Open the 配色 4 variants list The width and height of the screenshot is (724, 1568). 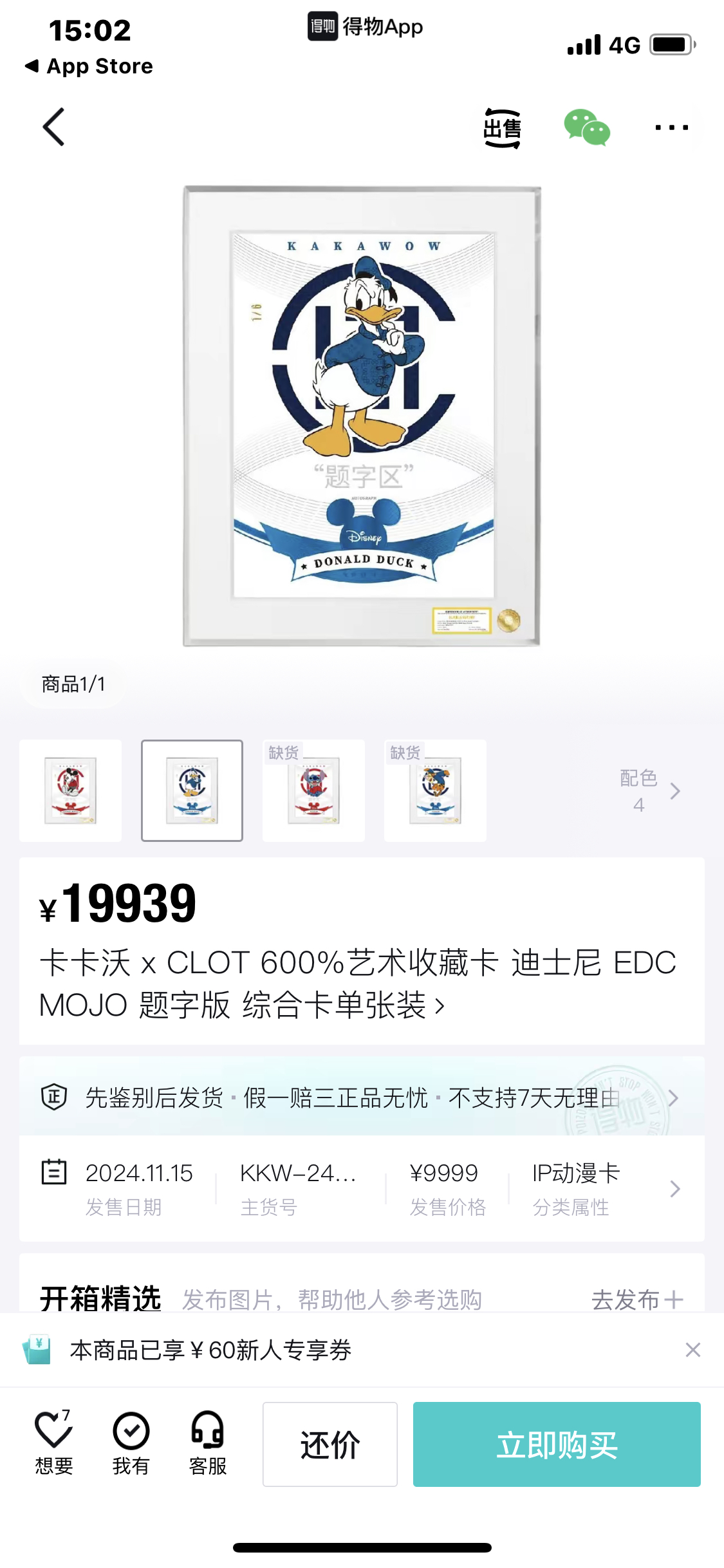pyautogui.click(x=650, y=790)
